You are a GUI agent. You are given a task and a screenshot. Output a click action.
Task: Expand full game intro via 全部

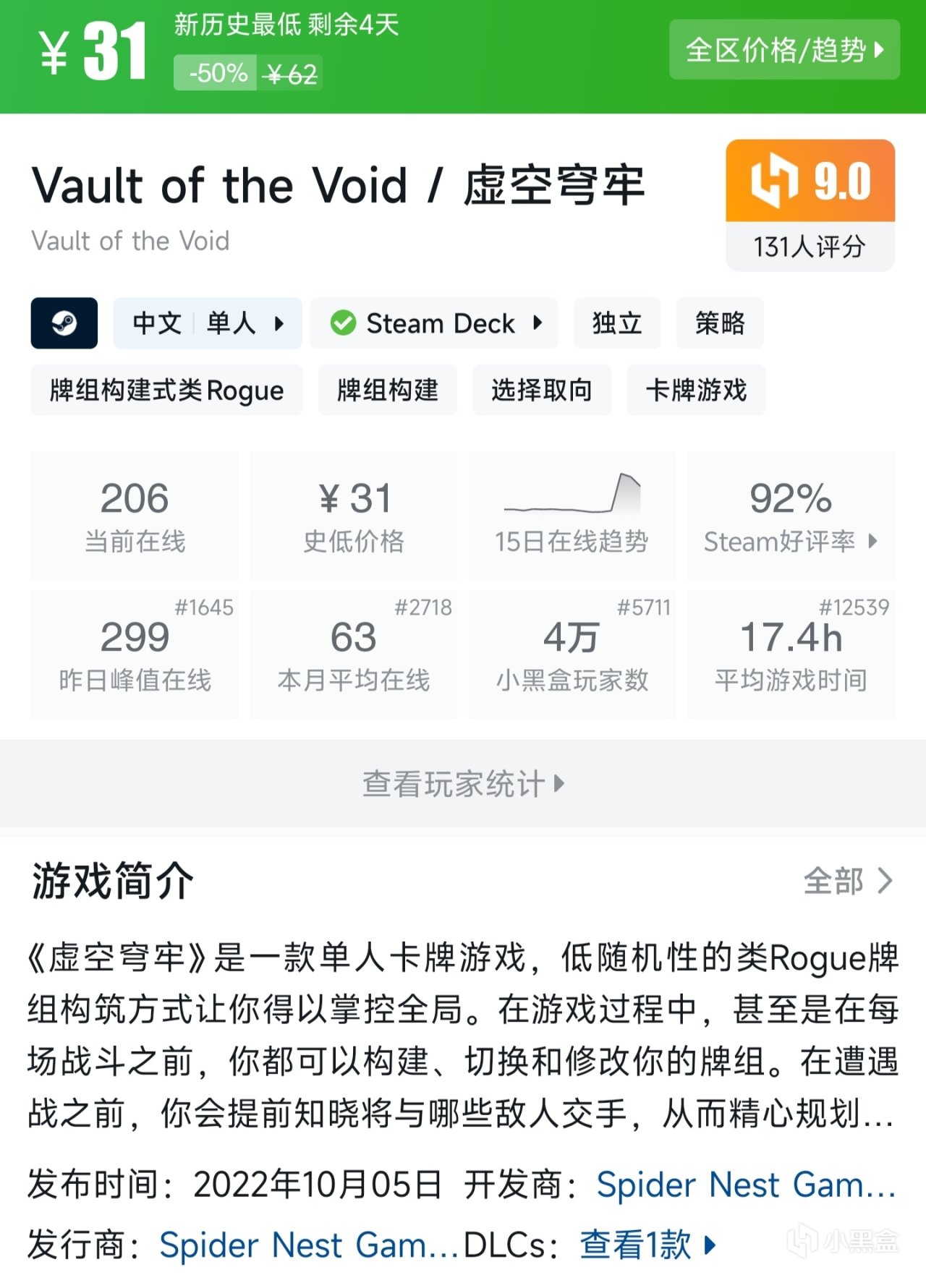tap(848, 881)
